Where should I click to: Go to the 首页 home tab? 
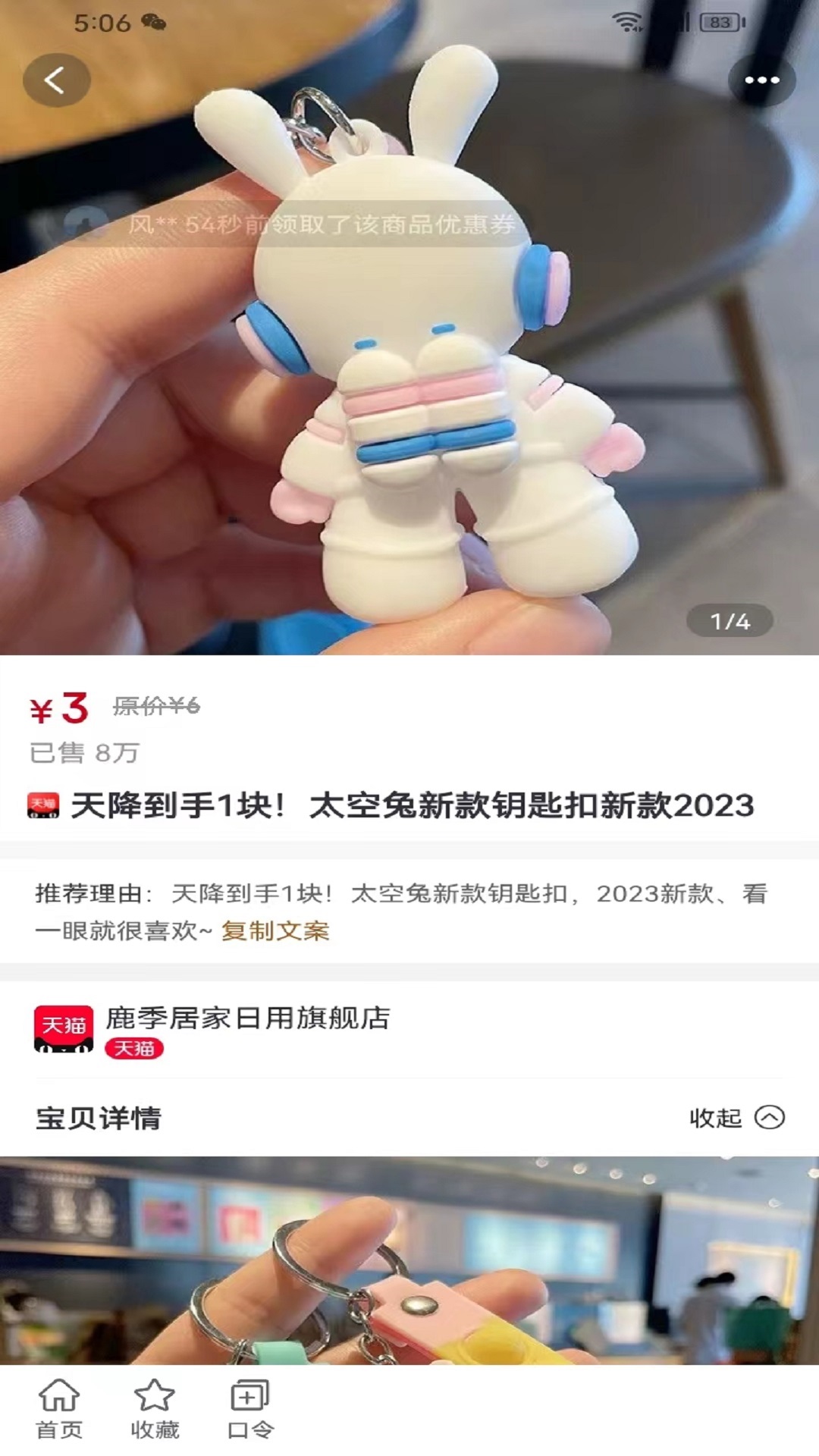tap(59, 1409)
